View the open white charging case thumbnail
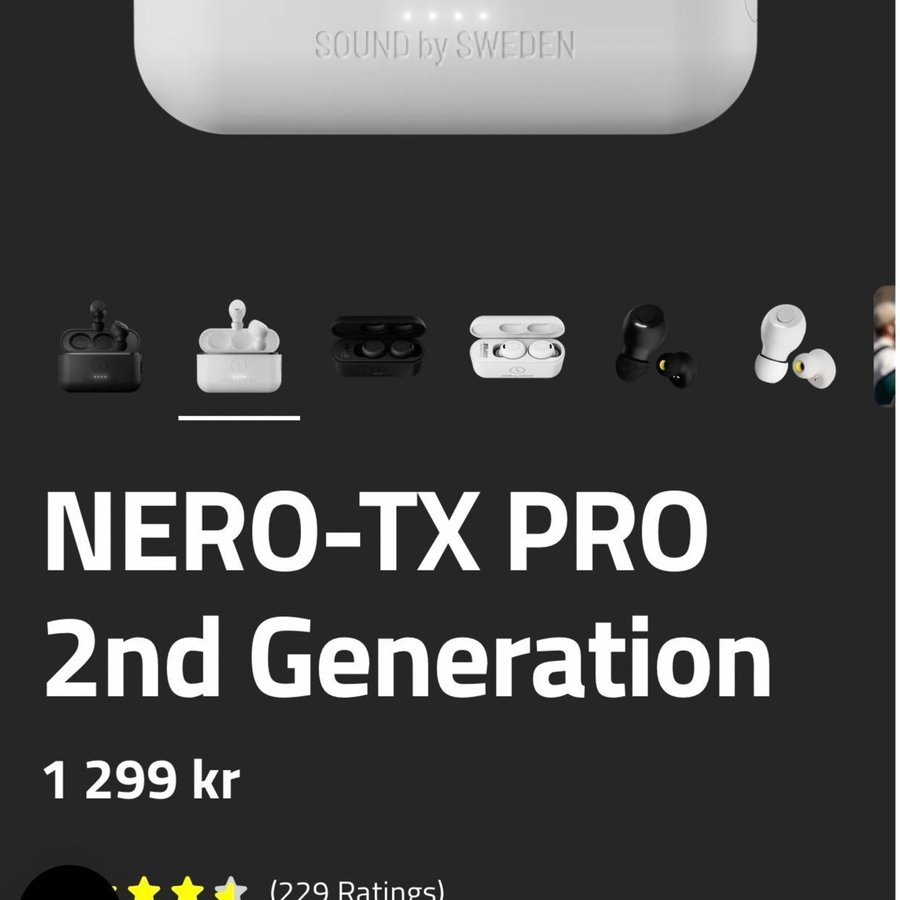This screenshot has width=900, height=900. coord(517,346)
